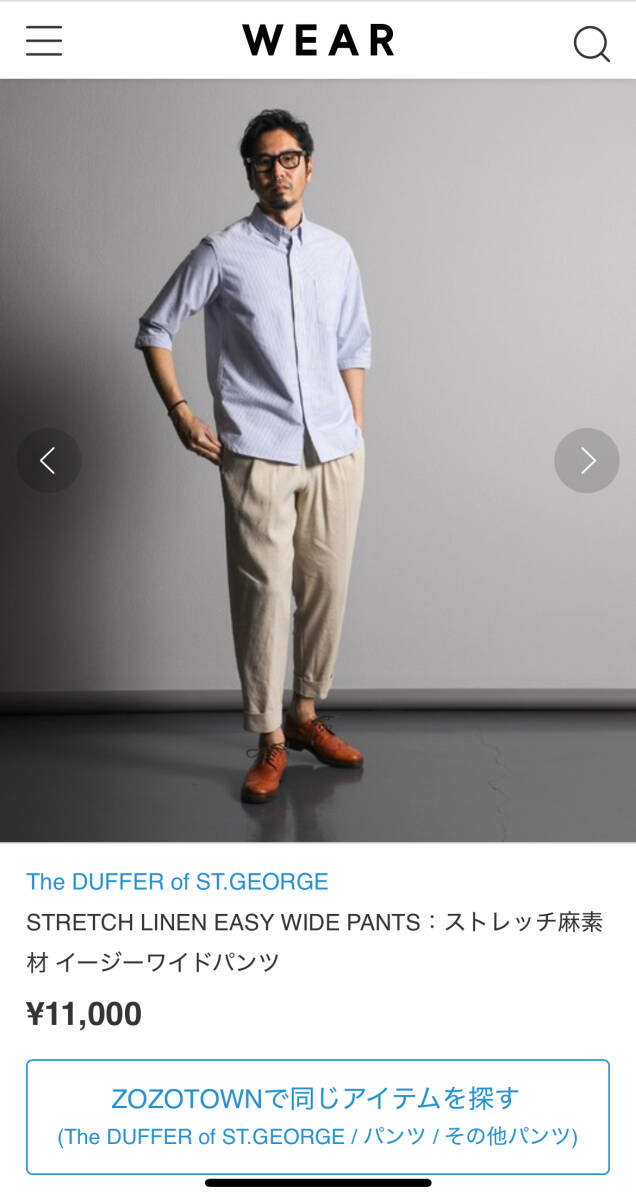
Task: Tap ZOZOTOWNで同じアイテムを探す button
Action: [x=317, y=1116]
